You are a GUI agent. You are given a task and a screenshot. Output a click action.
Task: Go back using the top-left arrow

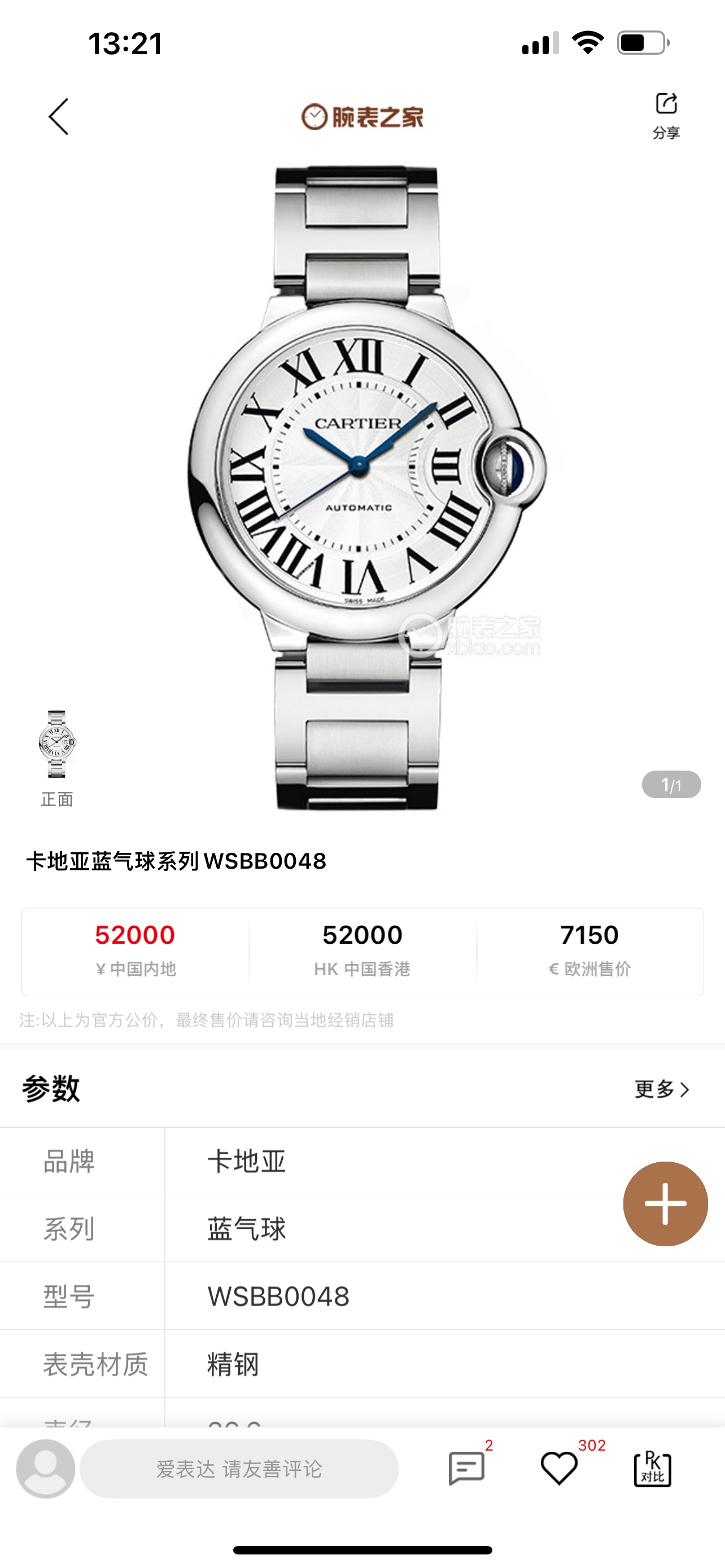coord(58,116)
